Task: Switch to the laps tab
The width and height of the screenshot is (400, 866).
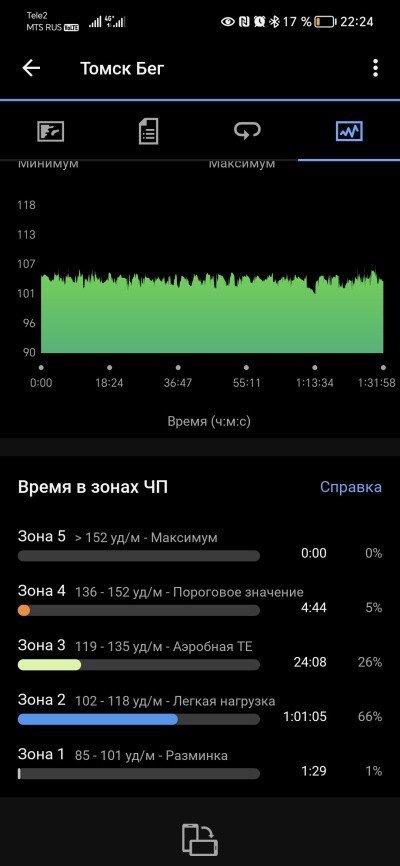Action: pyautogui.click(x=247, y=131)
